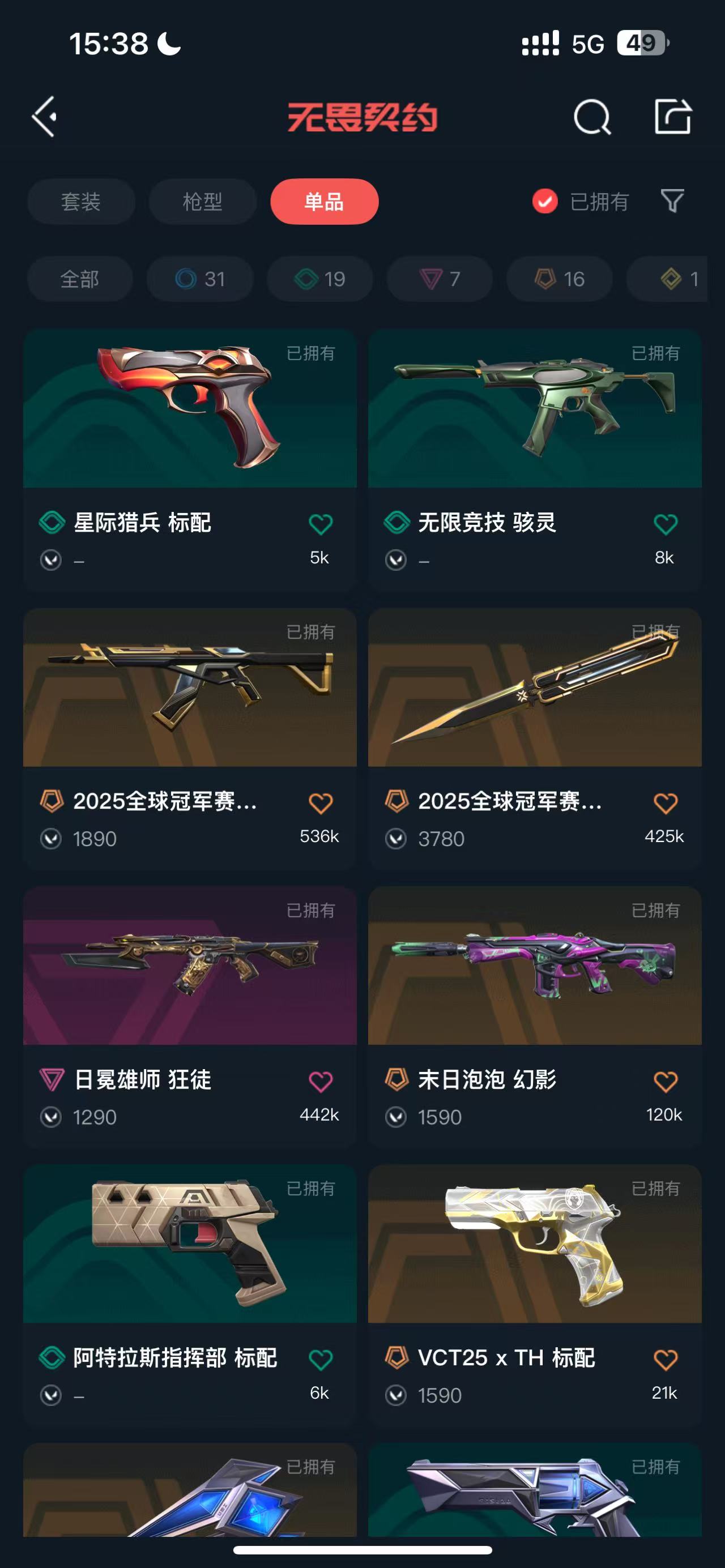Viewport: 725px width, 1568px height.
Task: Like the 末日泡泡 幻影 skin
Action: coord(665,1082)
